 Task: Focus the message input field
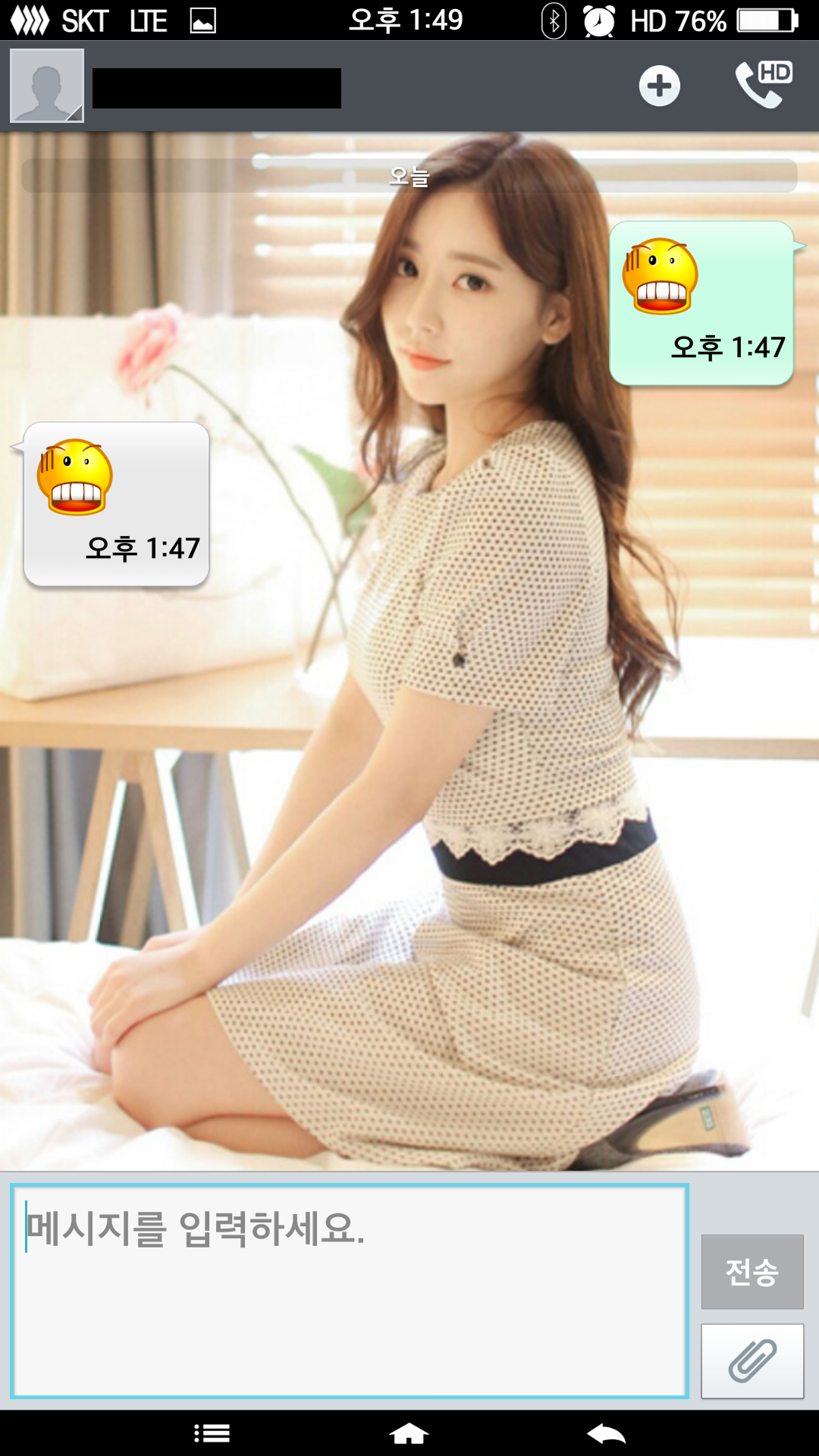(349, 1291)
